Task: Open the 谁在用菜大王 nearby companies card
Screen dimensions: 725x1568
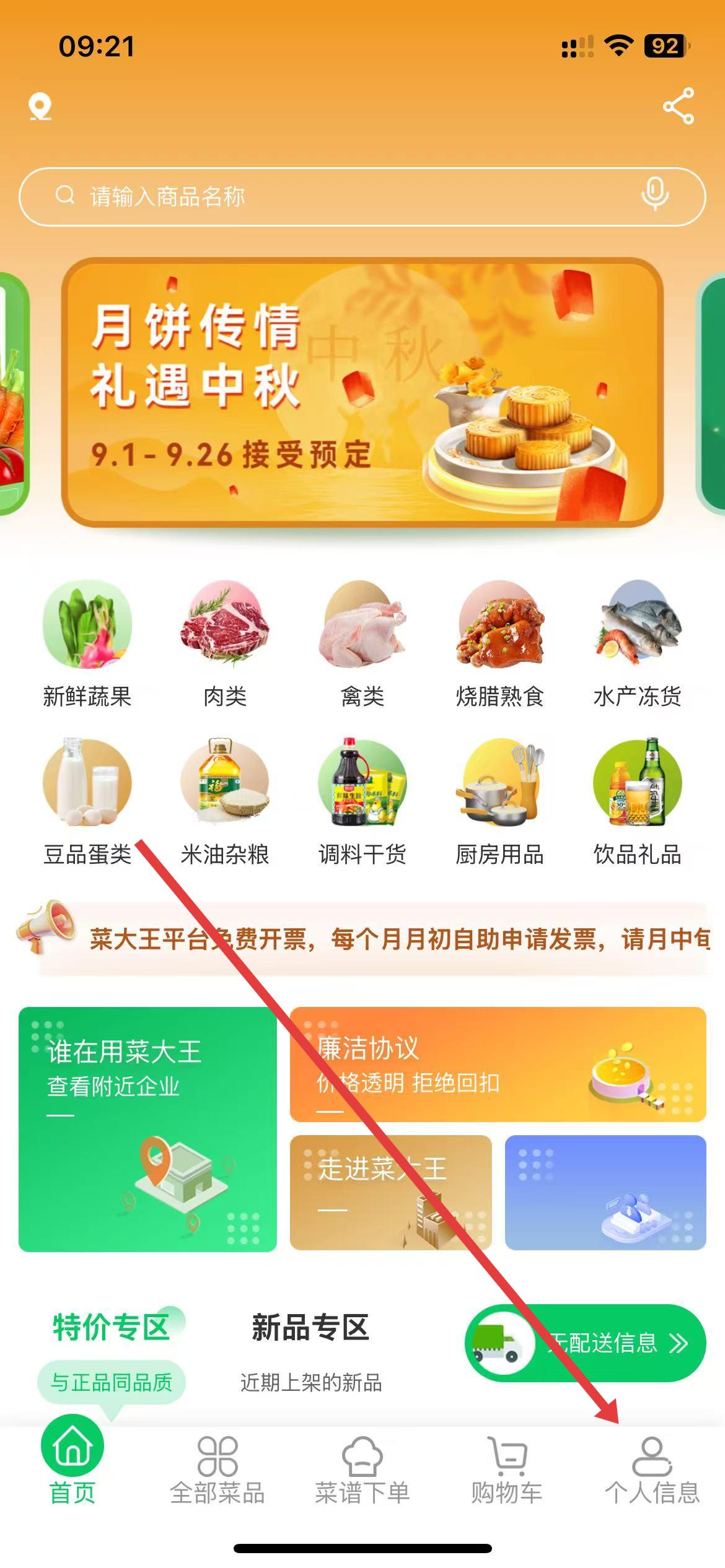Action: (147, 1129)
